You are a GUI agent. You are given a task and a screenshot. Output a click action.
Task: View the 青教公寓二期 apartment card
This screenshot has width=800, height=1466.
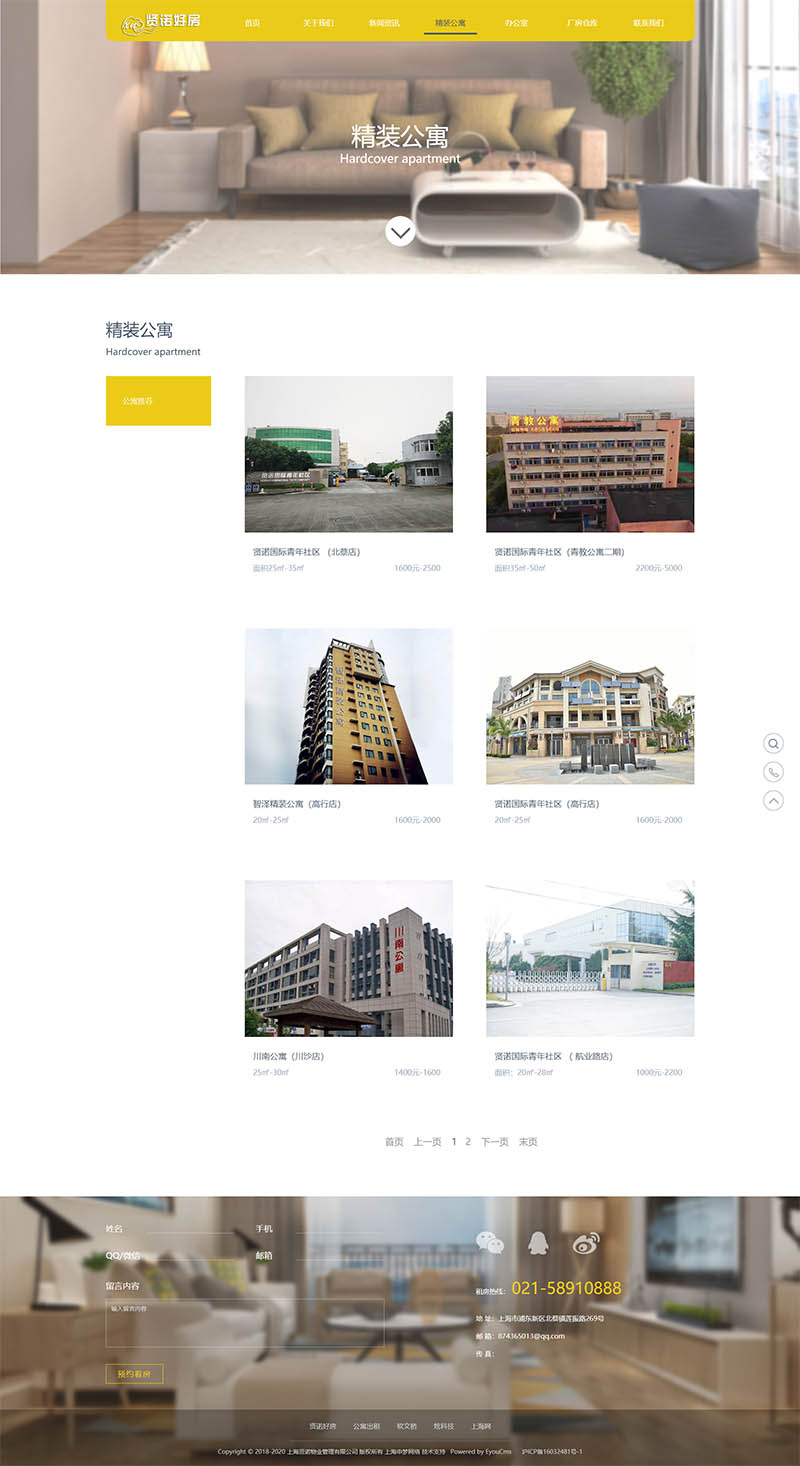(590, 454)
